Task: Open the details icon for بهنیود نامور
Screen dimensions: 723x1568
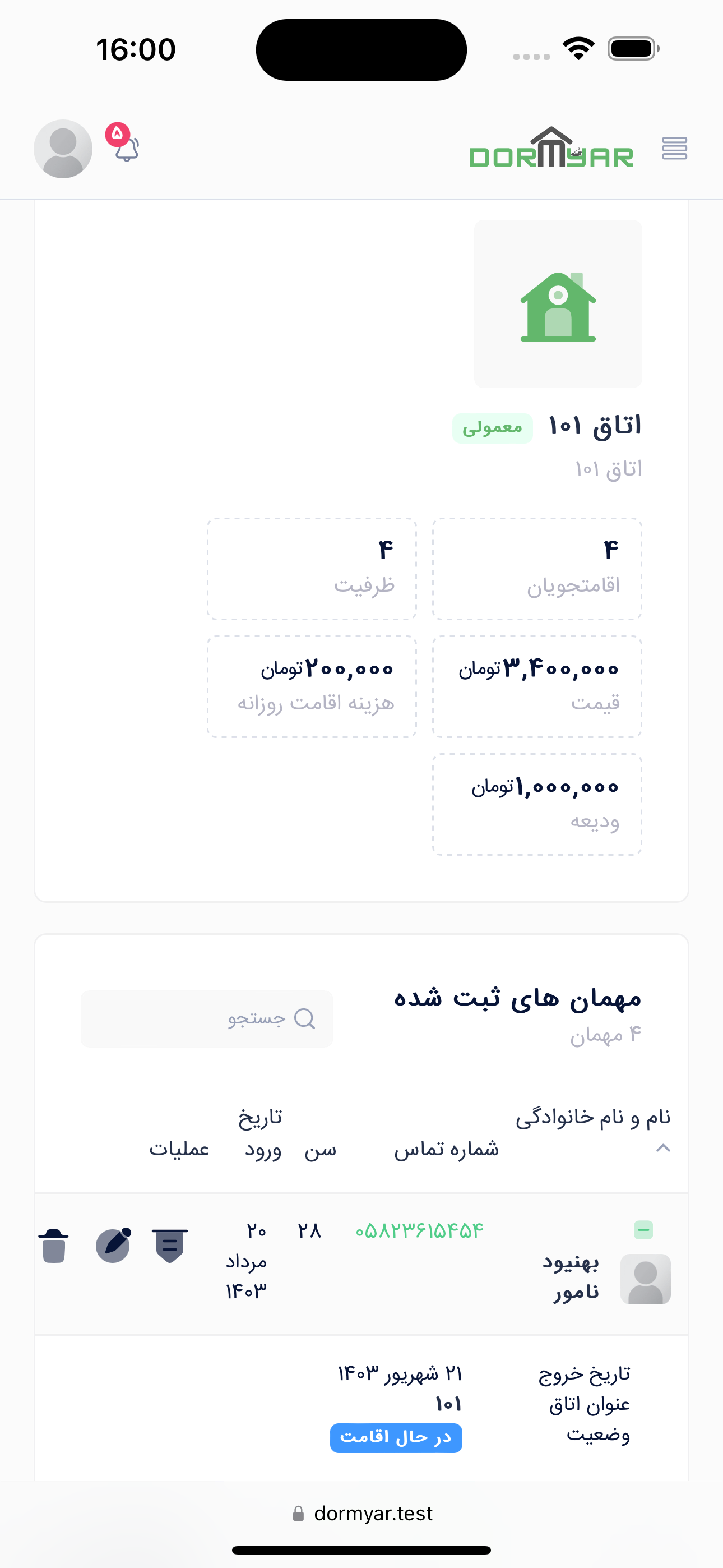Action: coord(170,1246)
